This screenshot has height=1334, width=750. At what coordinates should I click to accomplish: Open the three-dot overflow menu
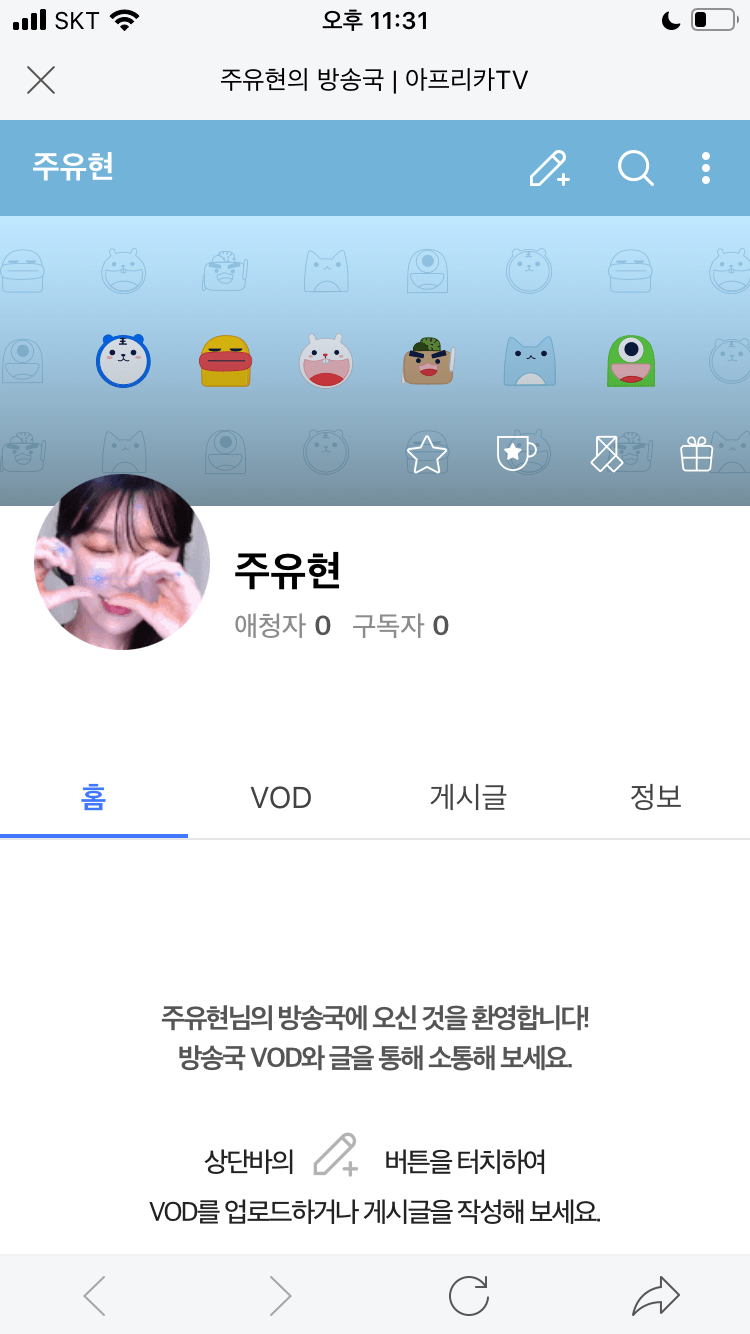(706, 168)
